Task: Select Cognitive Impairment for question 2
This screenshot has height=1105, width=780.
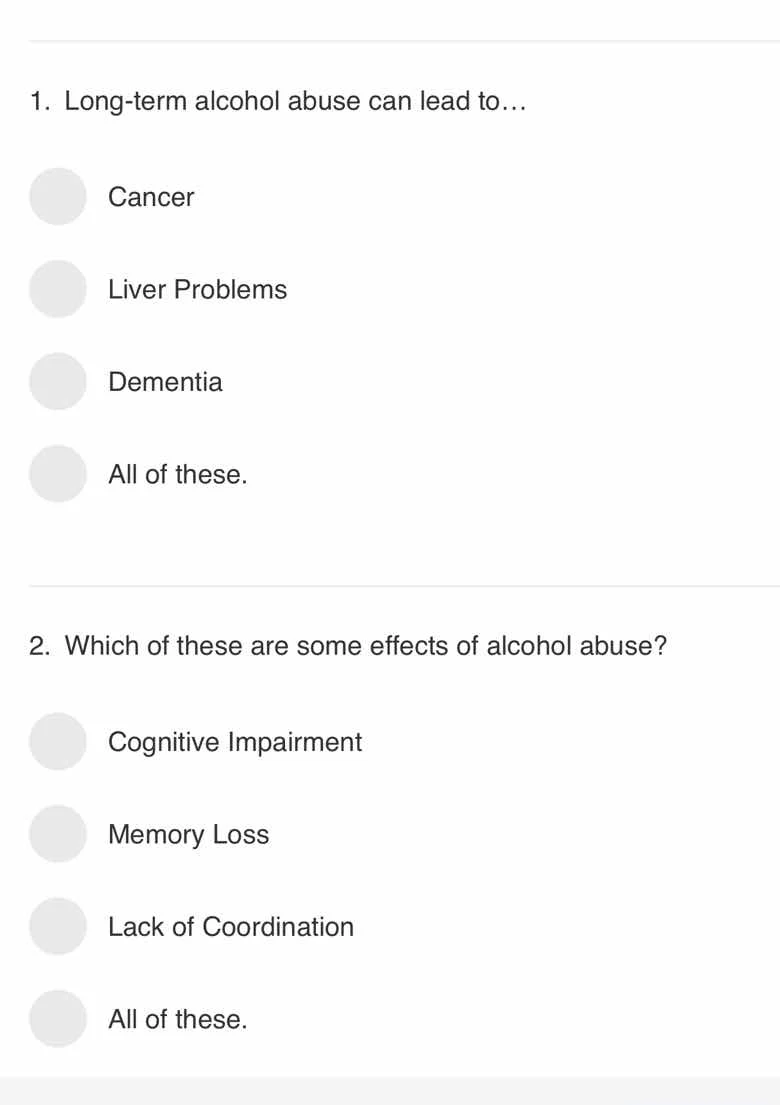Action: point(57,741)
